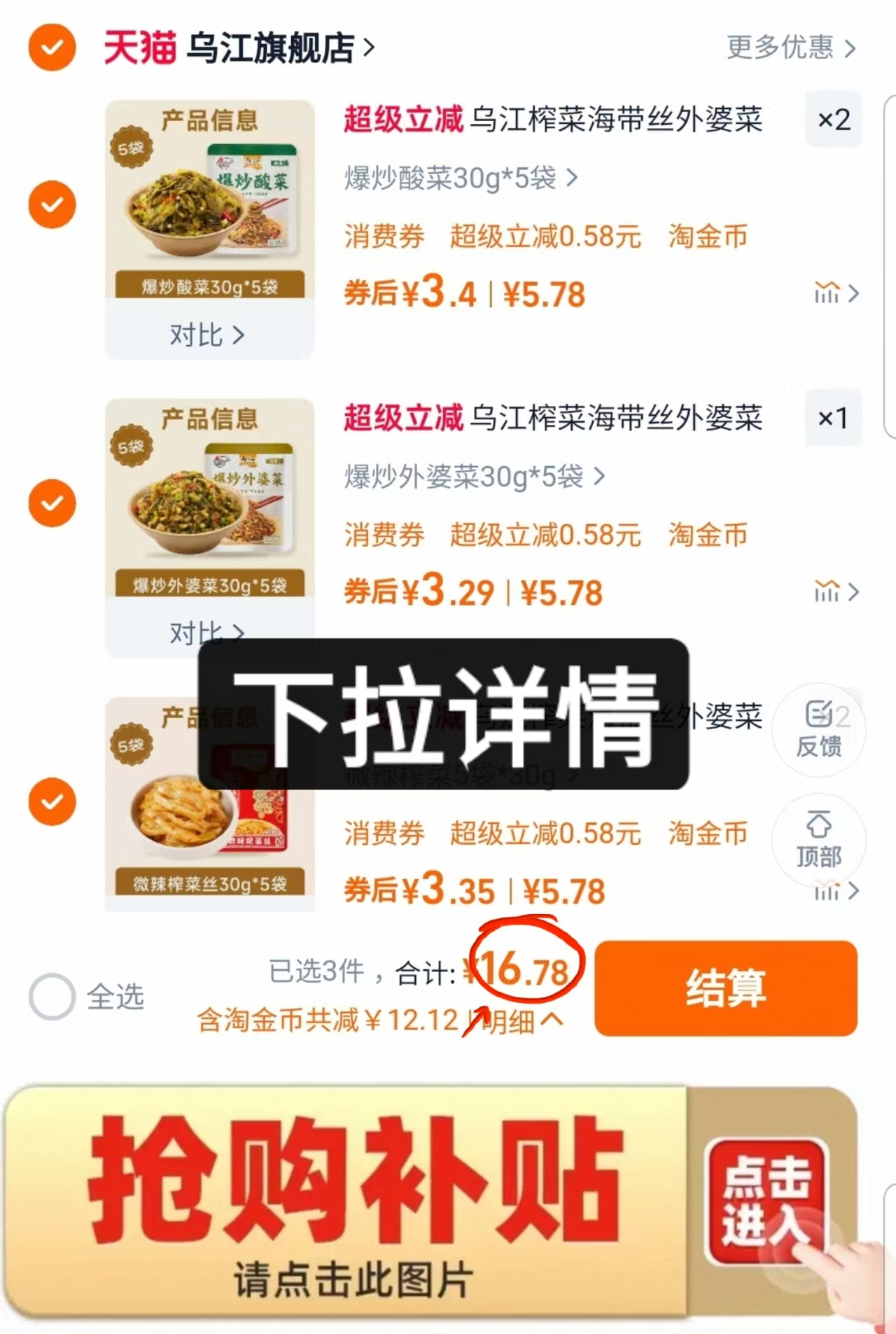The width and height of the screenshot is (896, 1334).
Task: Deselect the 爆炒酸菜 item checkbox
Action: pos(50,204)
